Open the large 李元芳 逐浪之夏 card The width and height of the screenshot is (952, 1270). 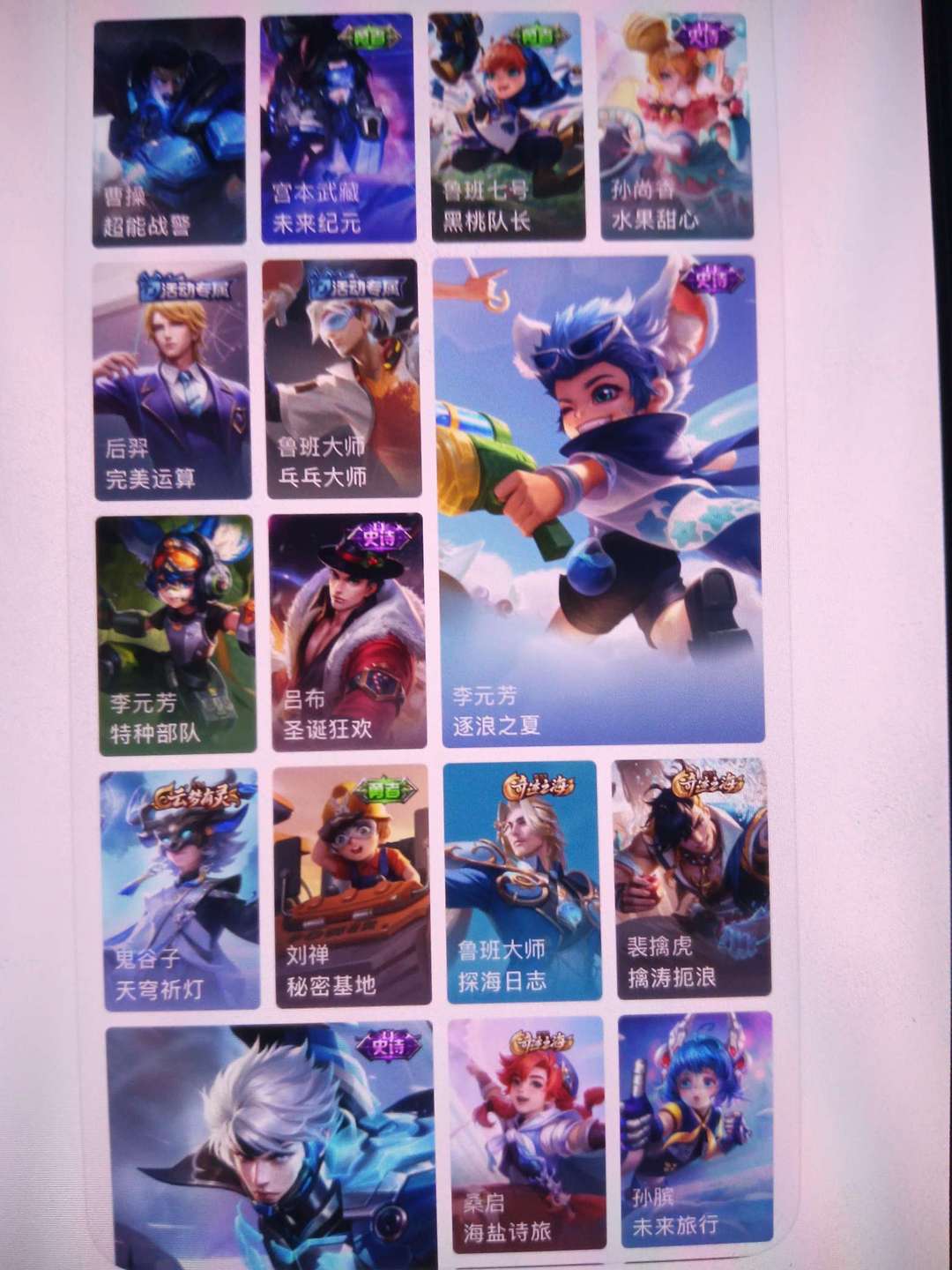tap(598, 500)
